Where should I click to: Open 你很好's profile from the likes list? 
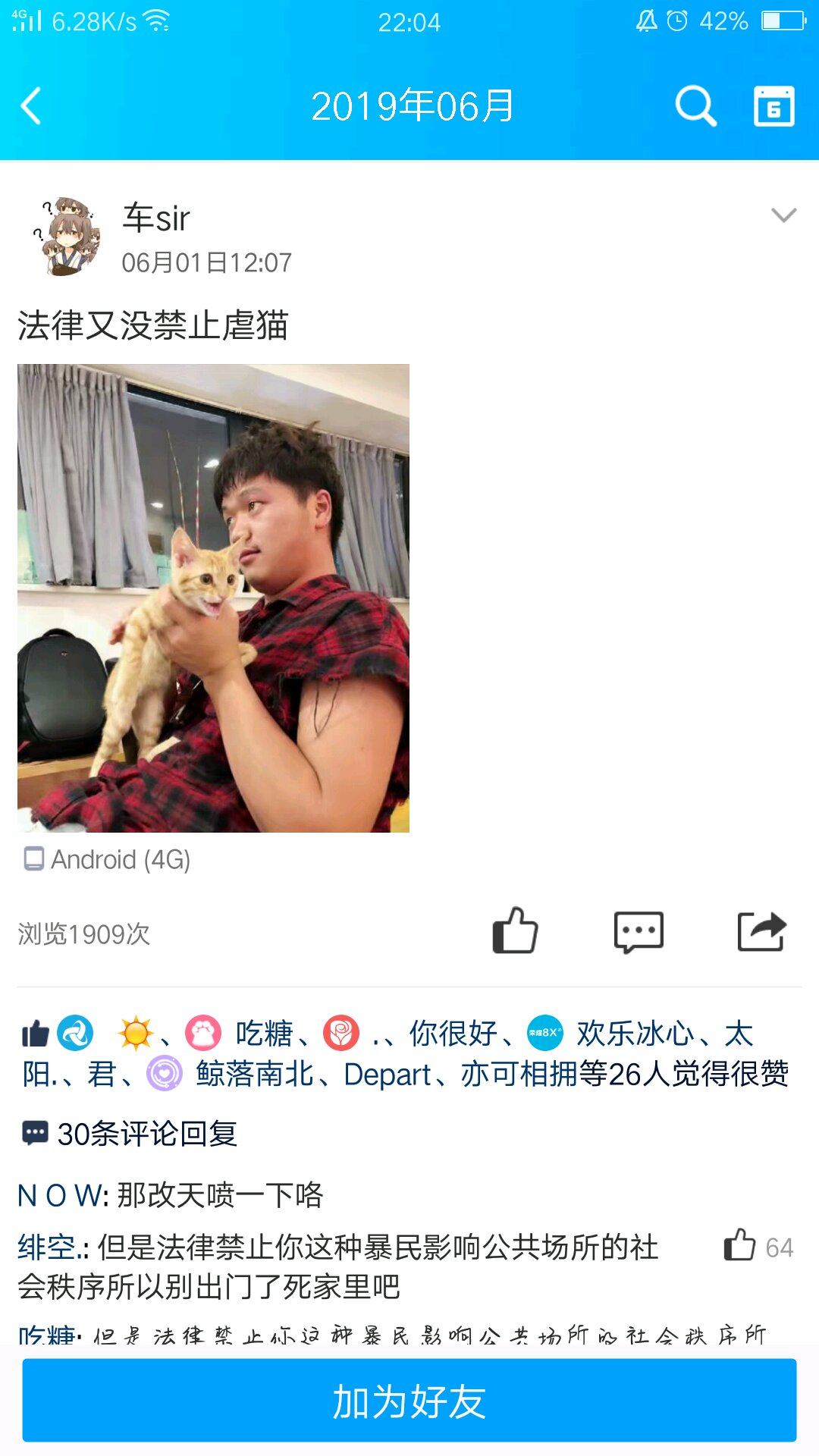(x=453, y=1034)
